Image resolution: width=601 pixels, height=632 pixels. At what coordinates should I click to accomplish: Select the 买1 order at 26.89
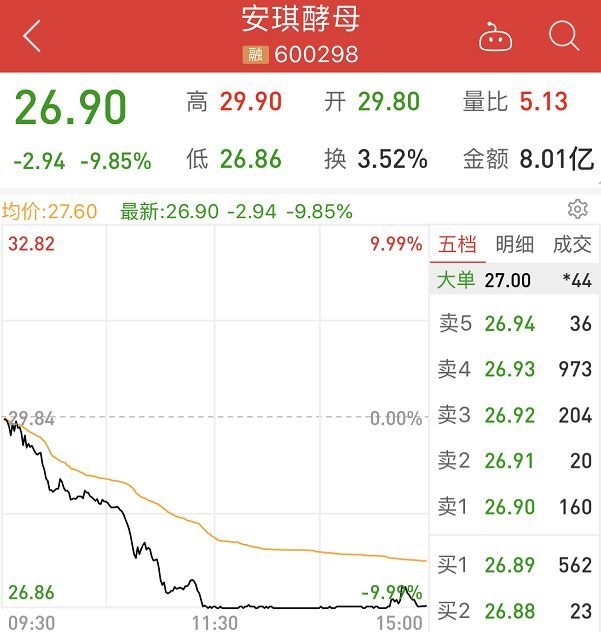tap(515, 565)
